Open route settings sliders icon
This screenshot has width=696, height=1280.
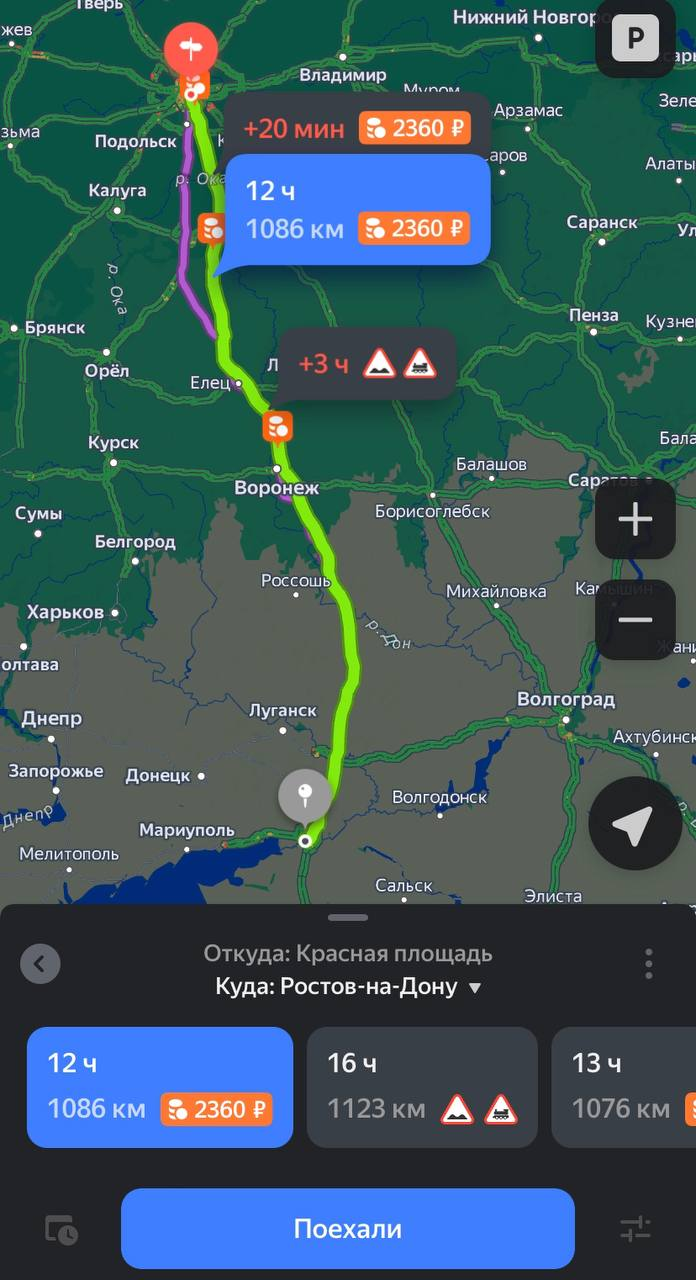[x=635, y=1229]
